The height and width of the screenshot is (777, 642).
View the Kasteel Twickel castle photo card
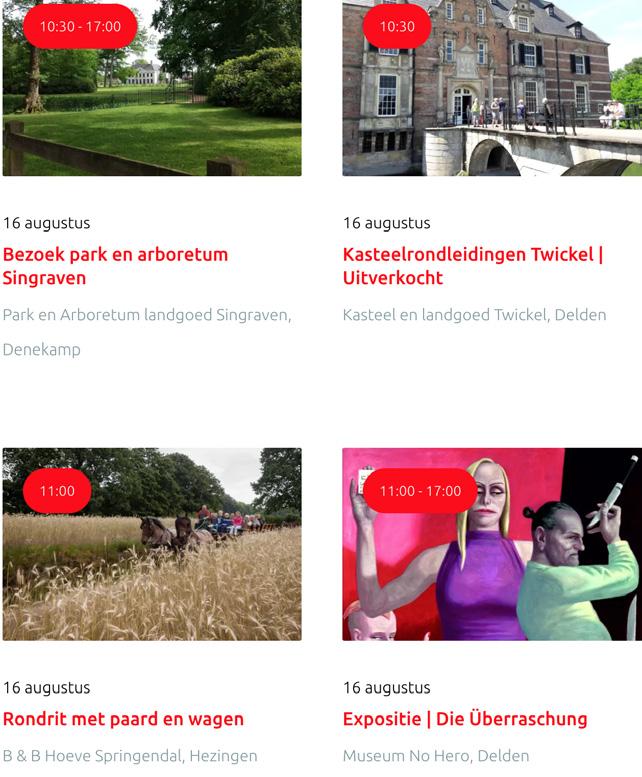pos(492,100)
